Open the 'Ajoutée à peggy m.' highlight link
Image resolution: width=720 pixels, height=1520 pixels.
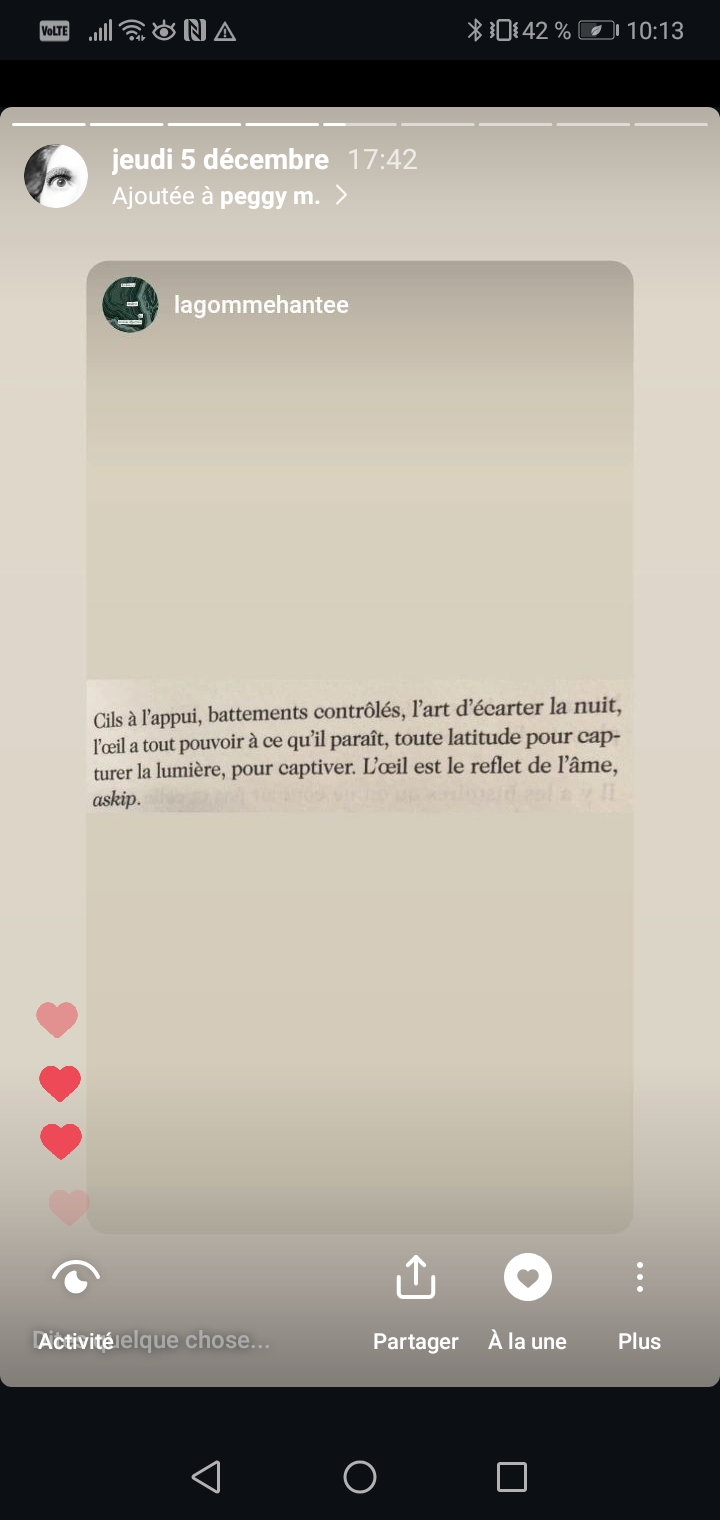click(230, 196)
